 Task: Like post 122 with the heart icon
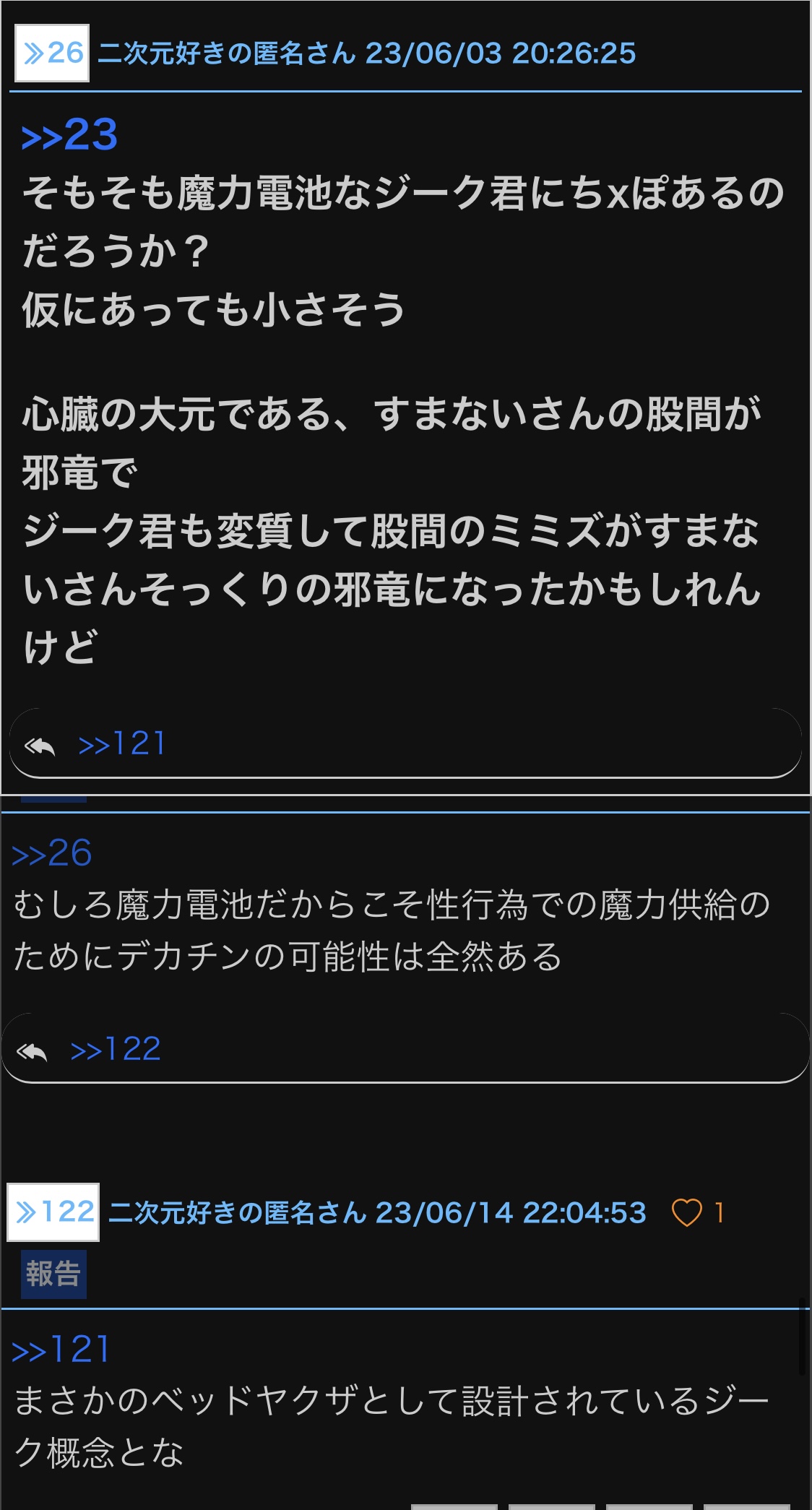tap(686, 1212)
